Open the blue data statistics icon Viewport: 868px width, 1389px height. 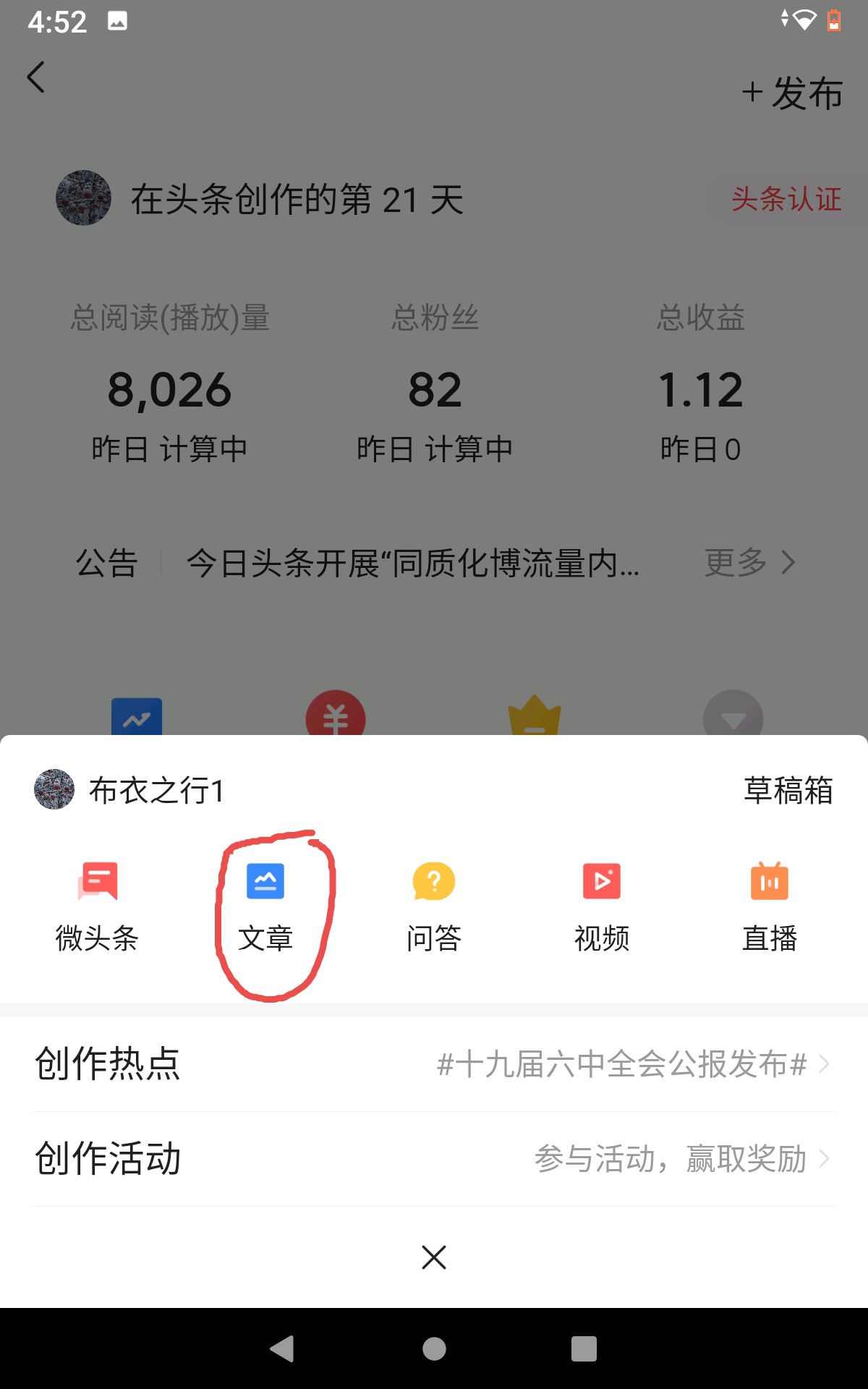pyautogui.click(x=137, y=718)
